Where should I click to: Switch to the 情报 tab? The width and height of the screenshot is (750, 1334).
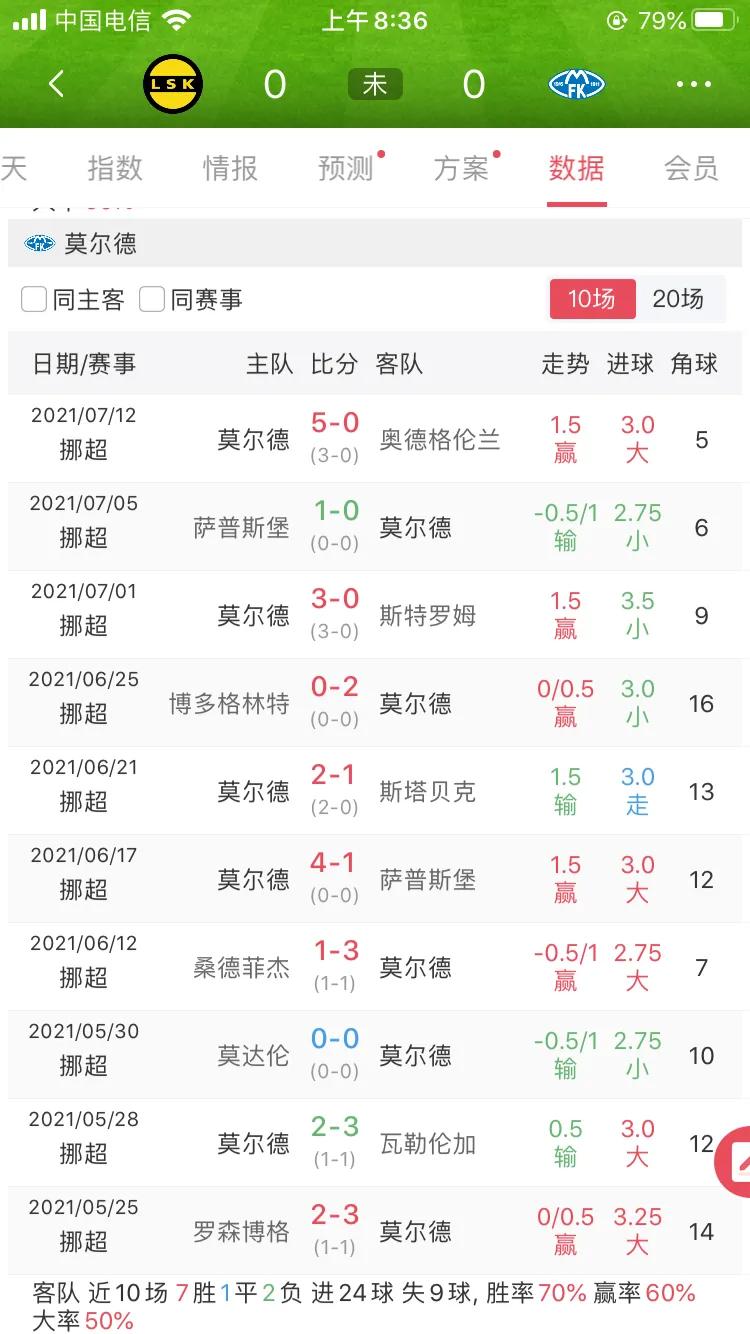231,170
